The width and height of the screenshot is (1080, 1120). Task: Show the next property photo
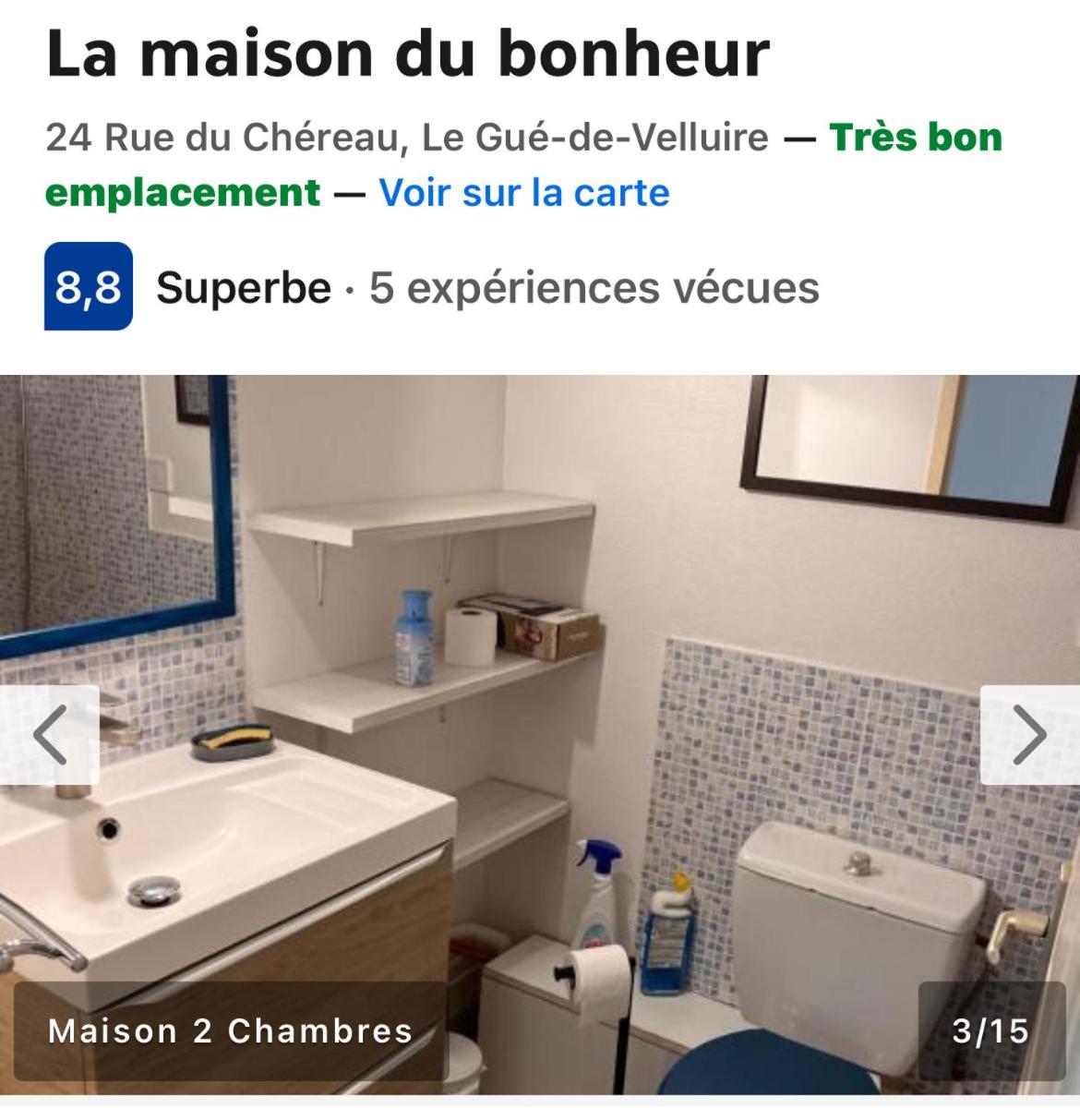(1028, 735)
